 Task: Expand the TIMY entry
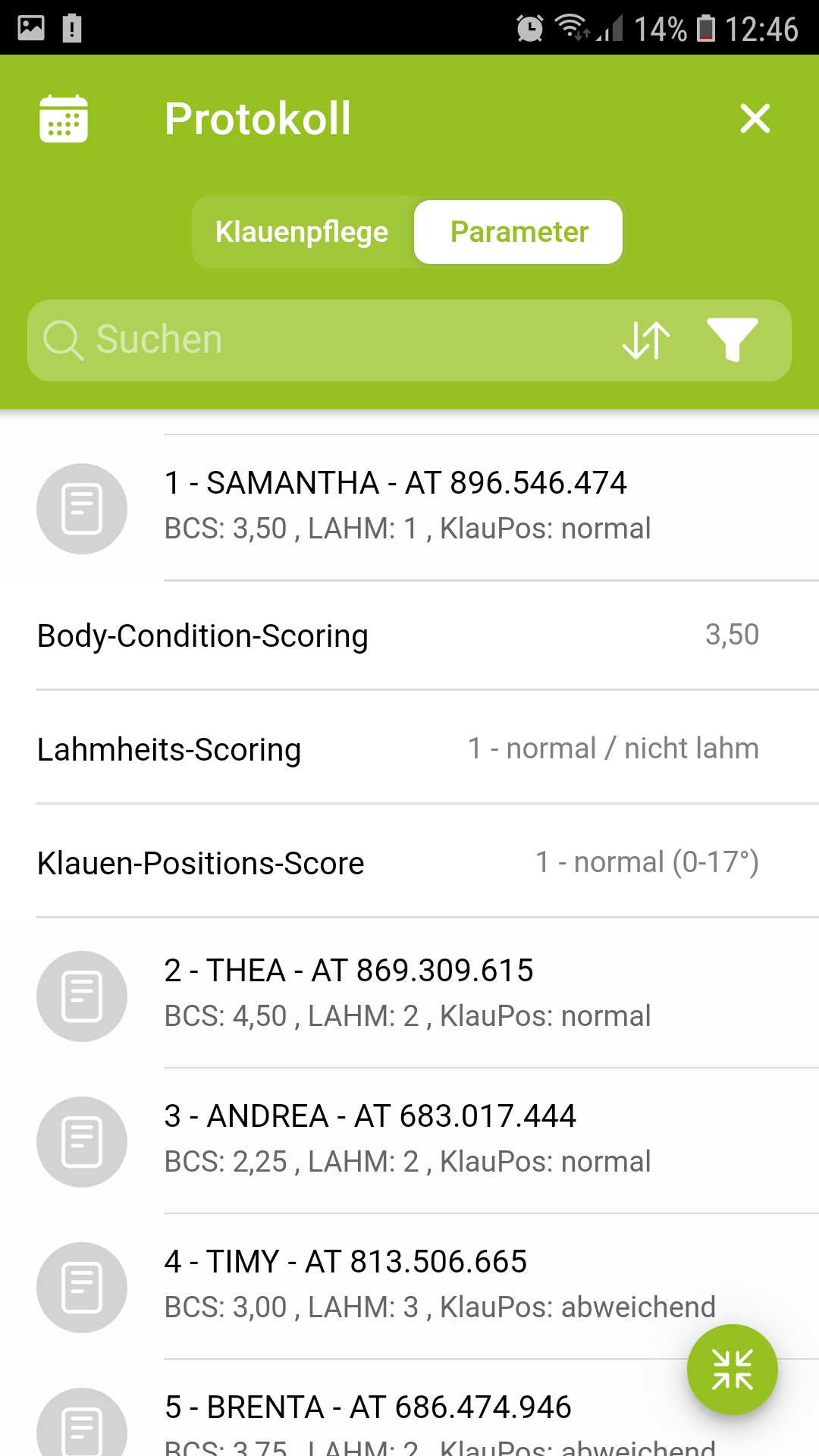(409, 1285)
